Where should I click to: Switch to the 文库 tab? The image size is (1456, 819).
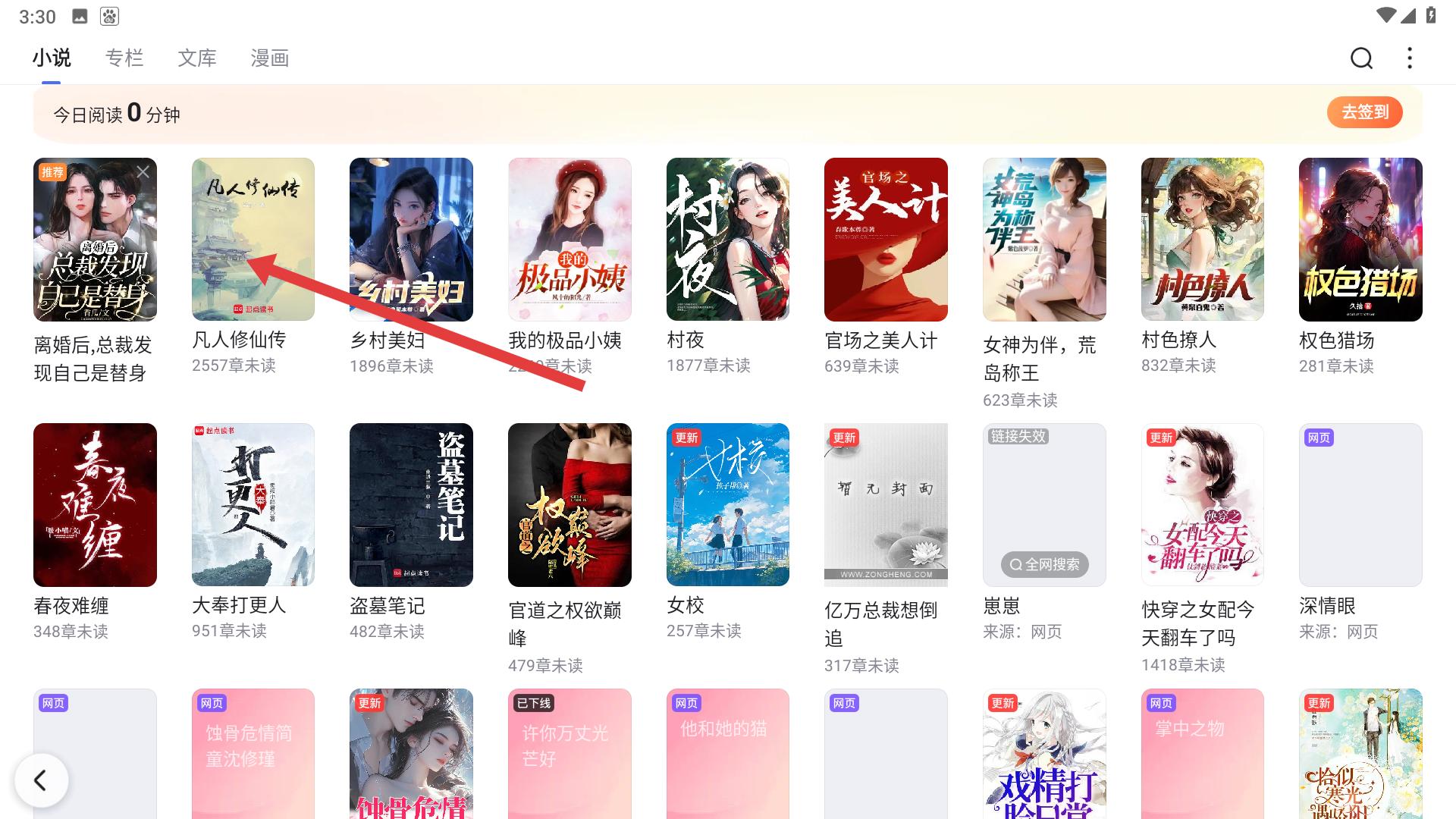point(197,58)
